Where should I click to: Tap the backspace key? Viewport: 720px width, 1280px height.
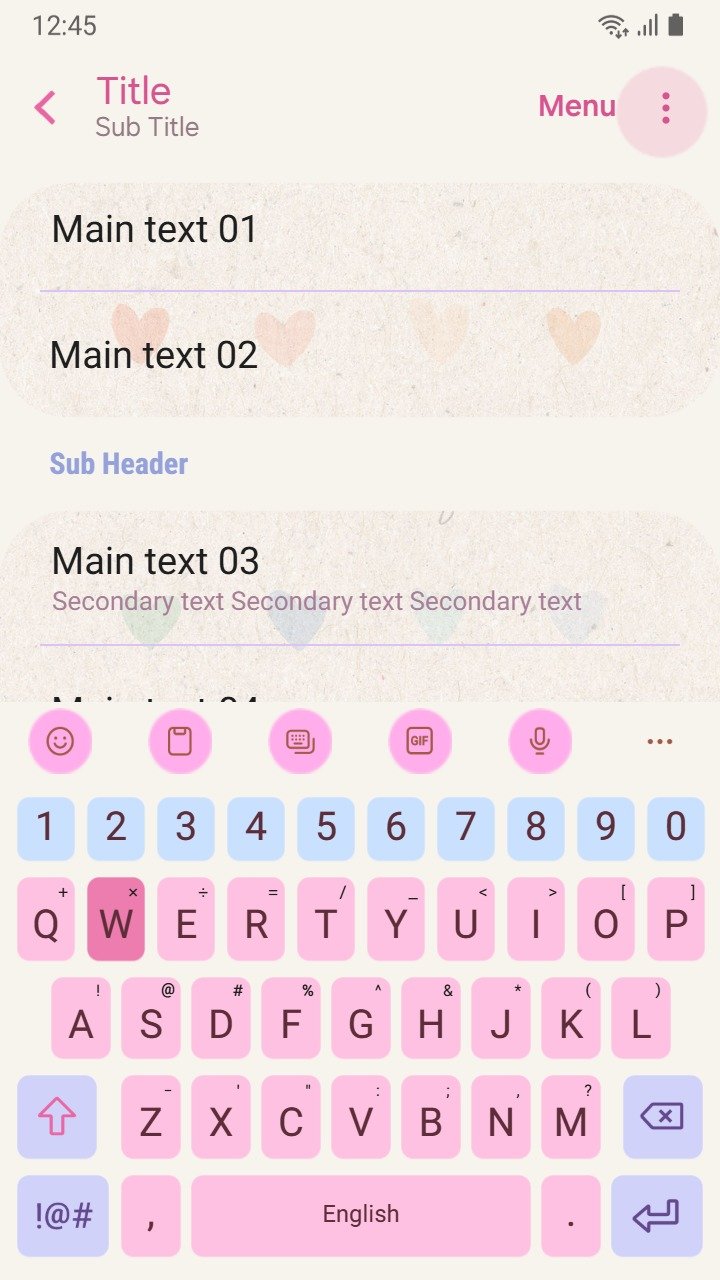663,1117
